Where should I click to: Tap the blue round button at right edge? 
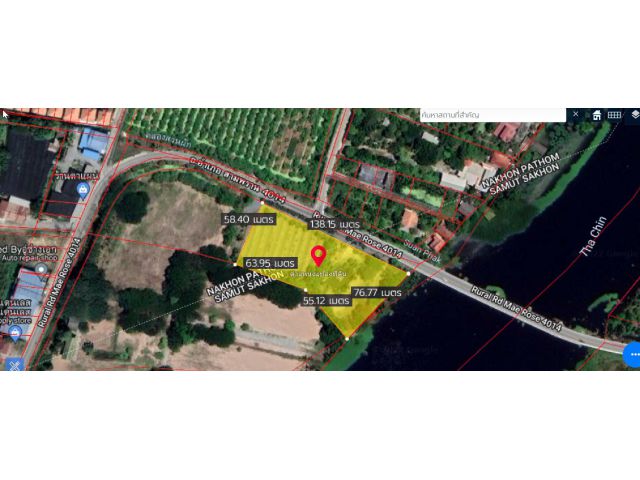pos(633,354)
